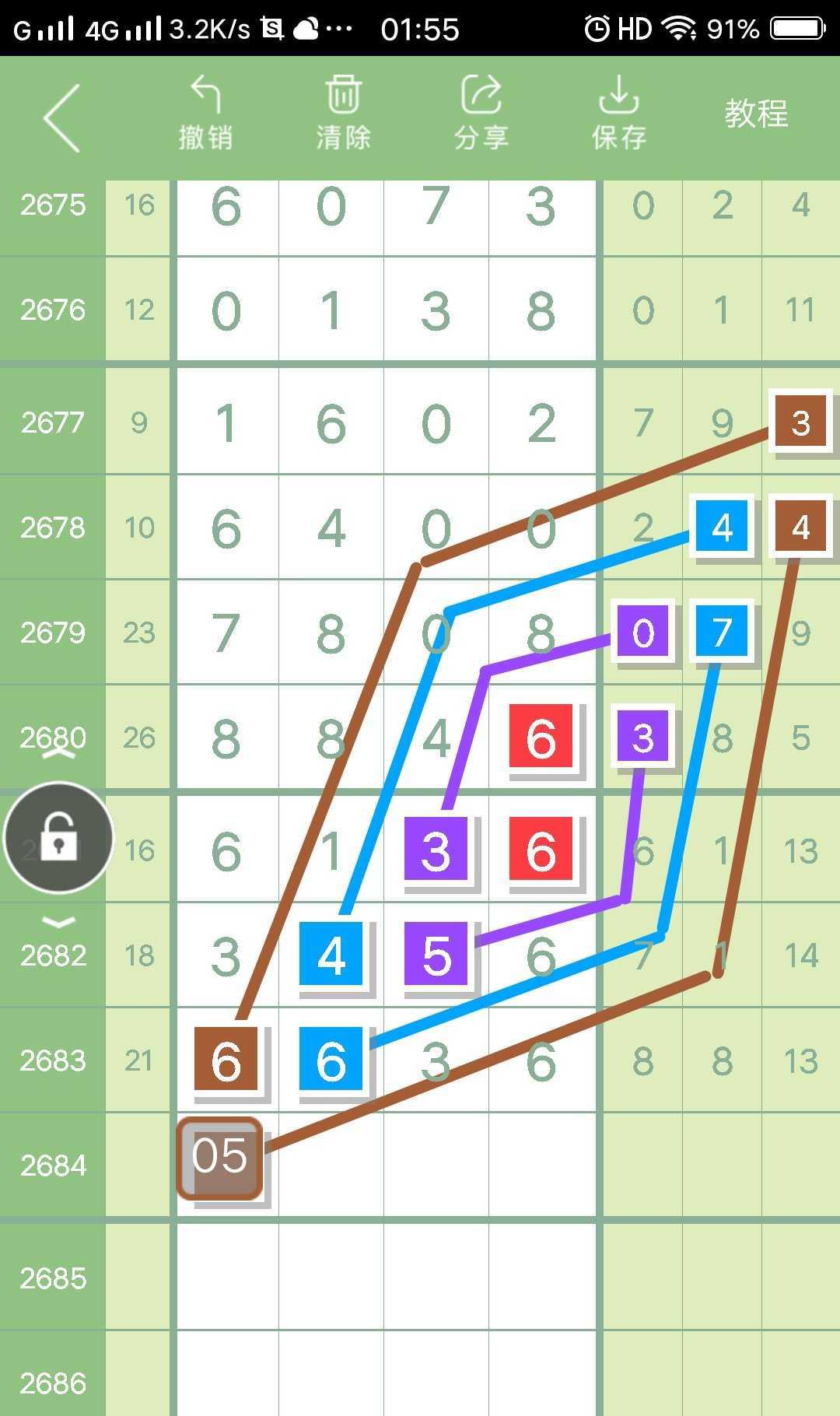Save the chart with 保存
The image size is (840, 1416).
618,114
